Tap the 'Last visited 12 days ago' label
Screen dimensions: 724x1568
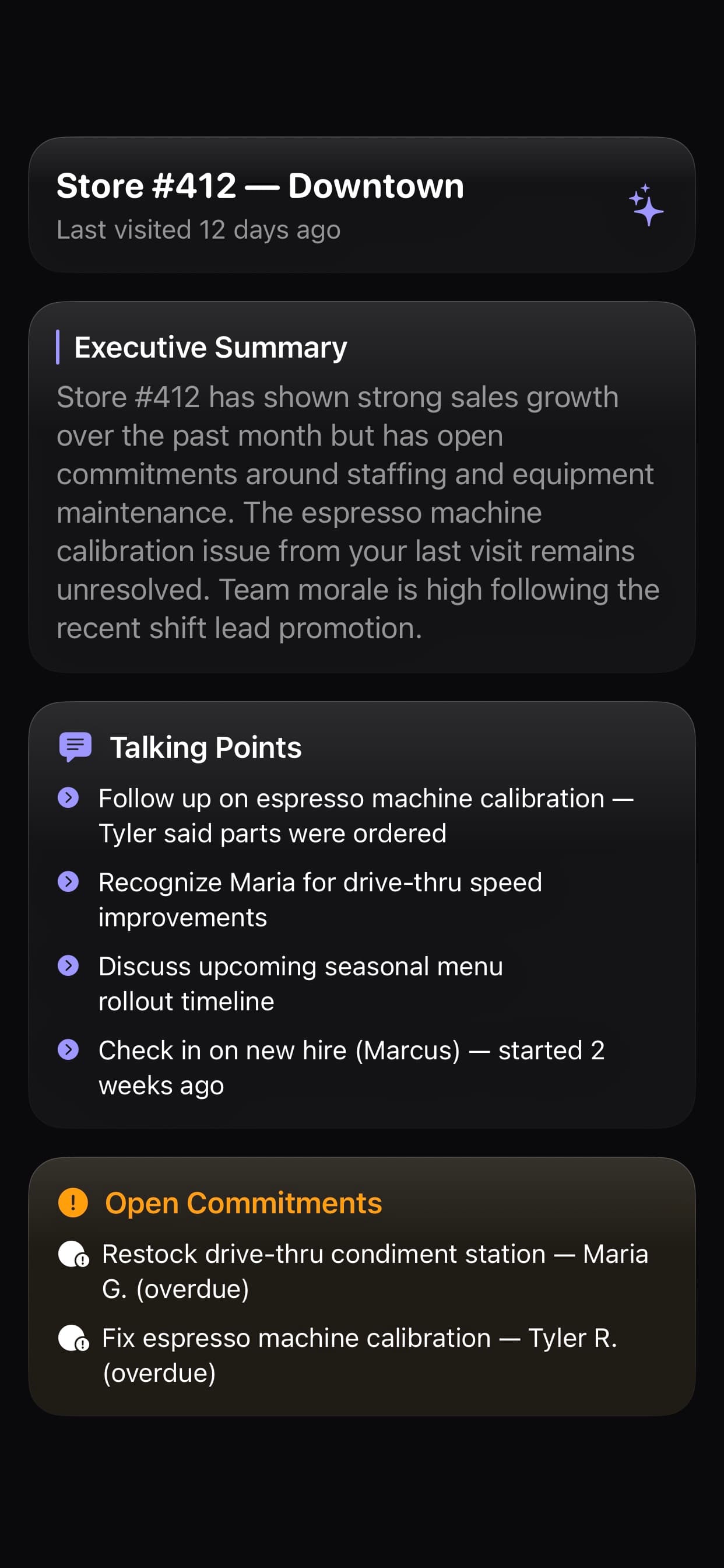[x=198, y=229]
